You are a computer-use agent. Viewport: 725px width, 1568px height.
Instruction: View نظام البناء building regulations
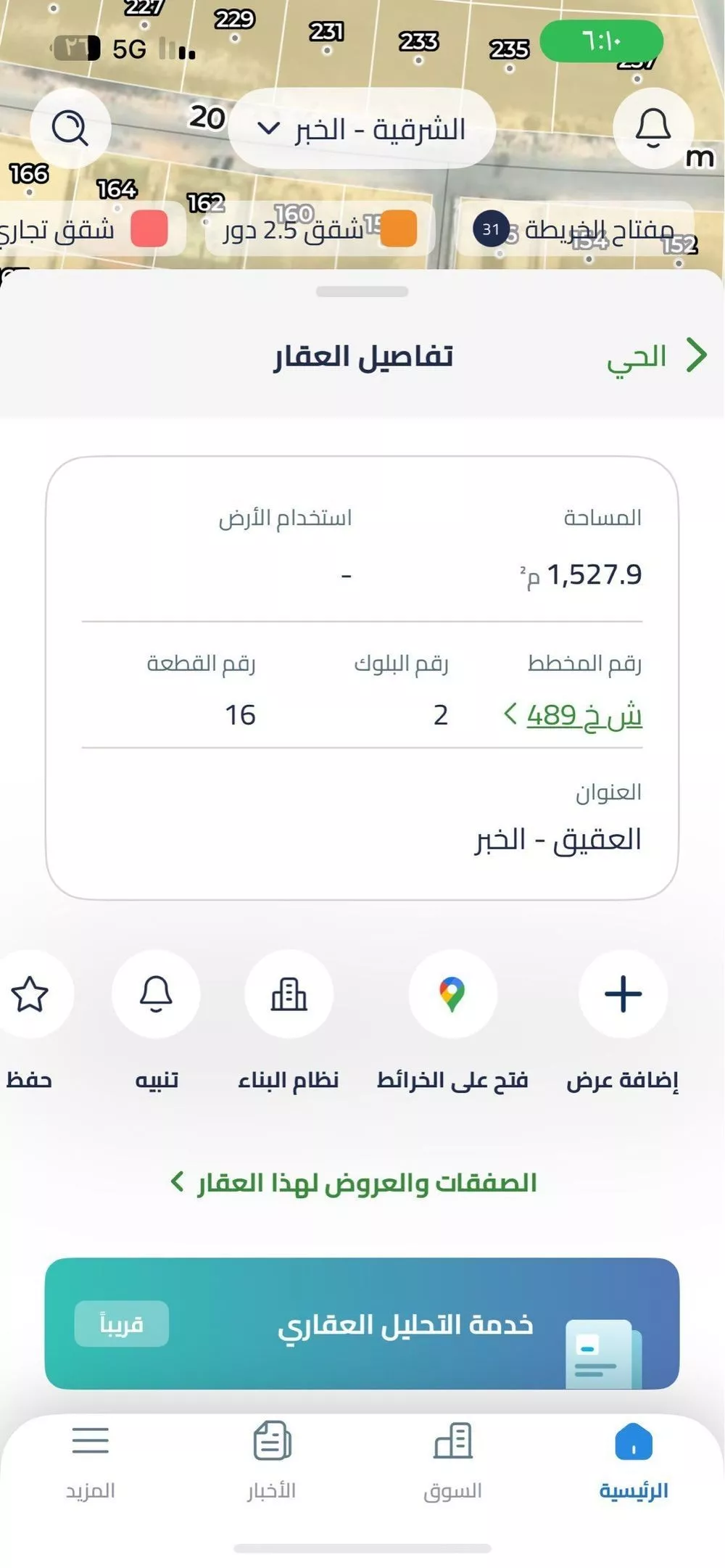[289, 994]
